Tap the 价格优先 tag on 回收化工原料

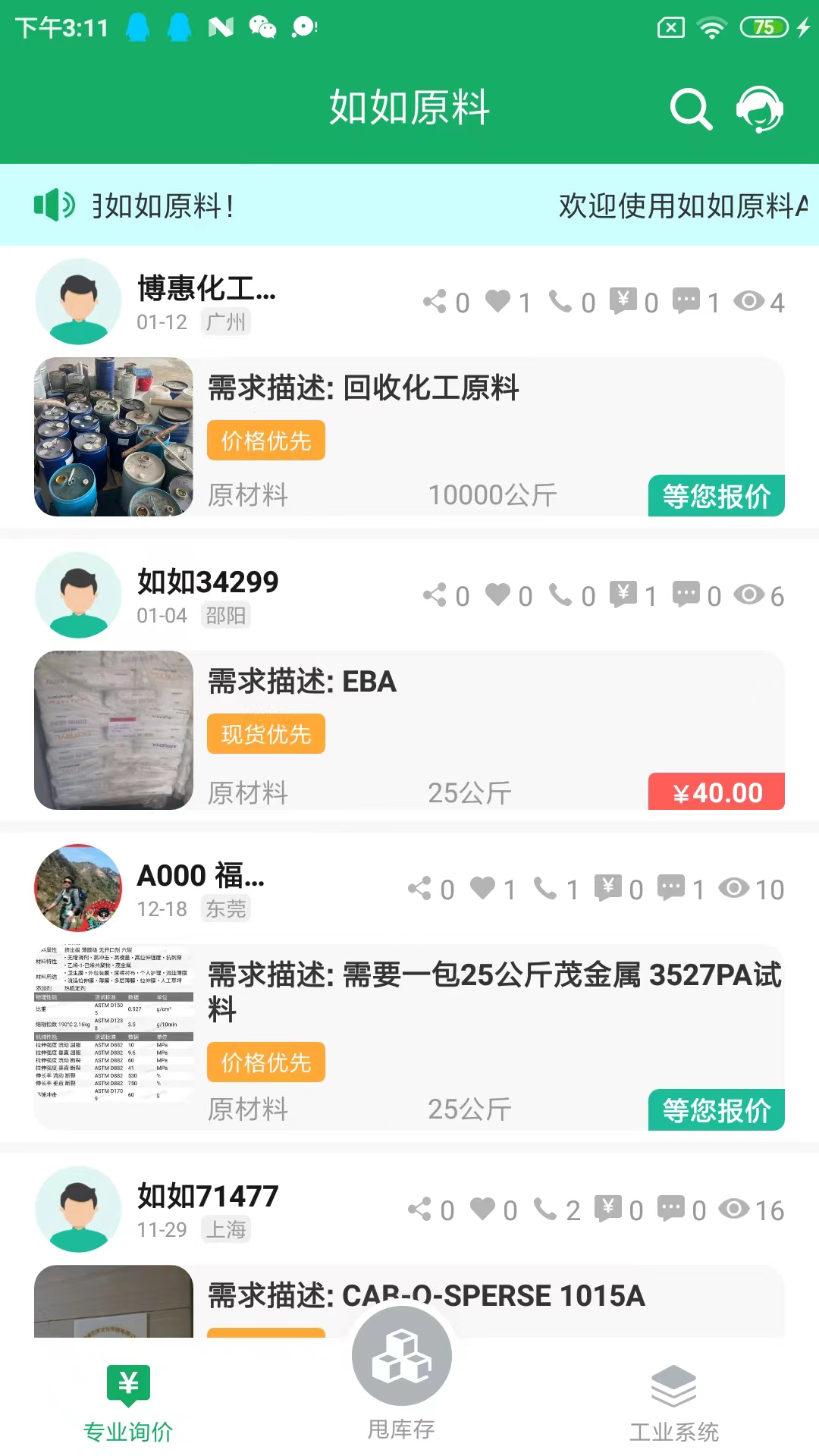click(x=265, y=441)
